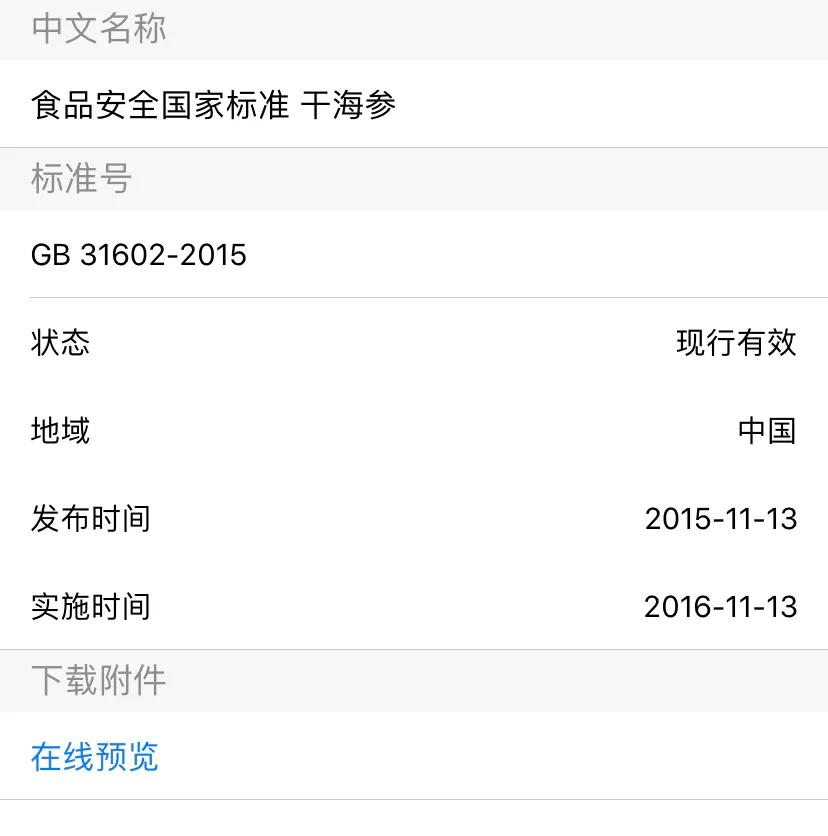Click the implementation date 2016-11-13
Viewport: 828px width, 836px height.
click(722, 606)
